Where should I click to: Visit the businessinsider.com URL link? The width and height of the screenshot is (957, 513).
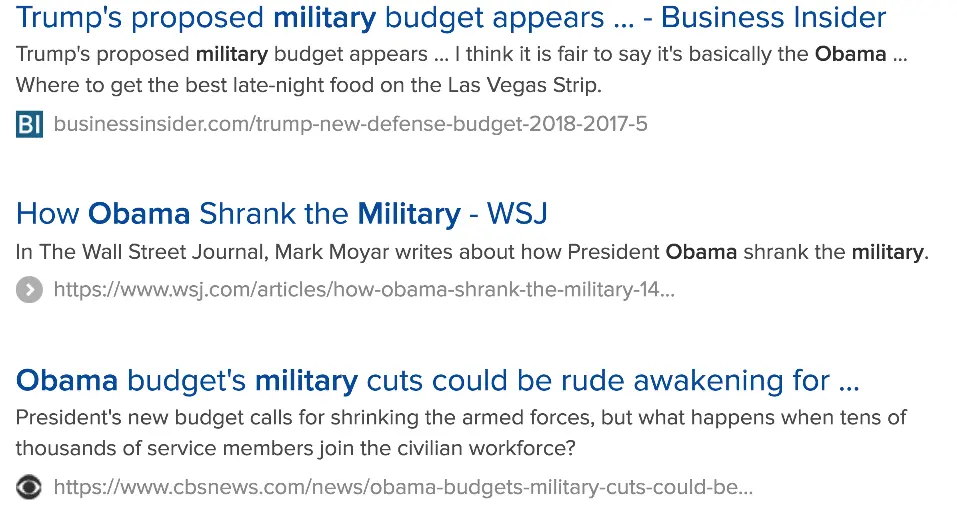point(350,125)
